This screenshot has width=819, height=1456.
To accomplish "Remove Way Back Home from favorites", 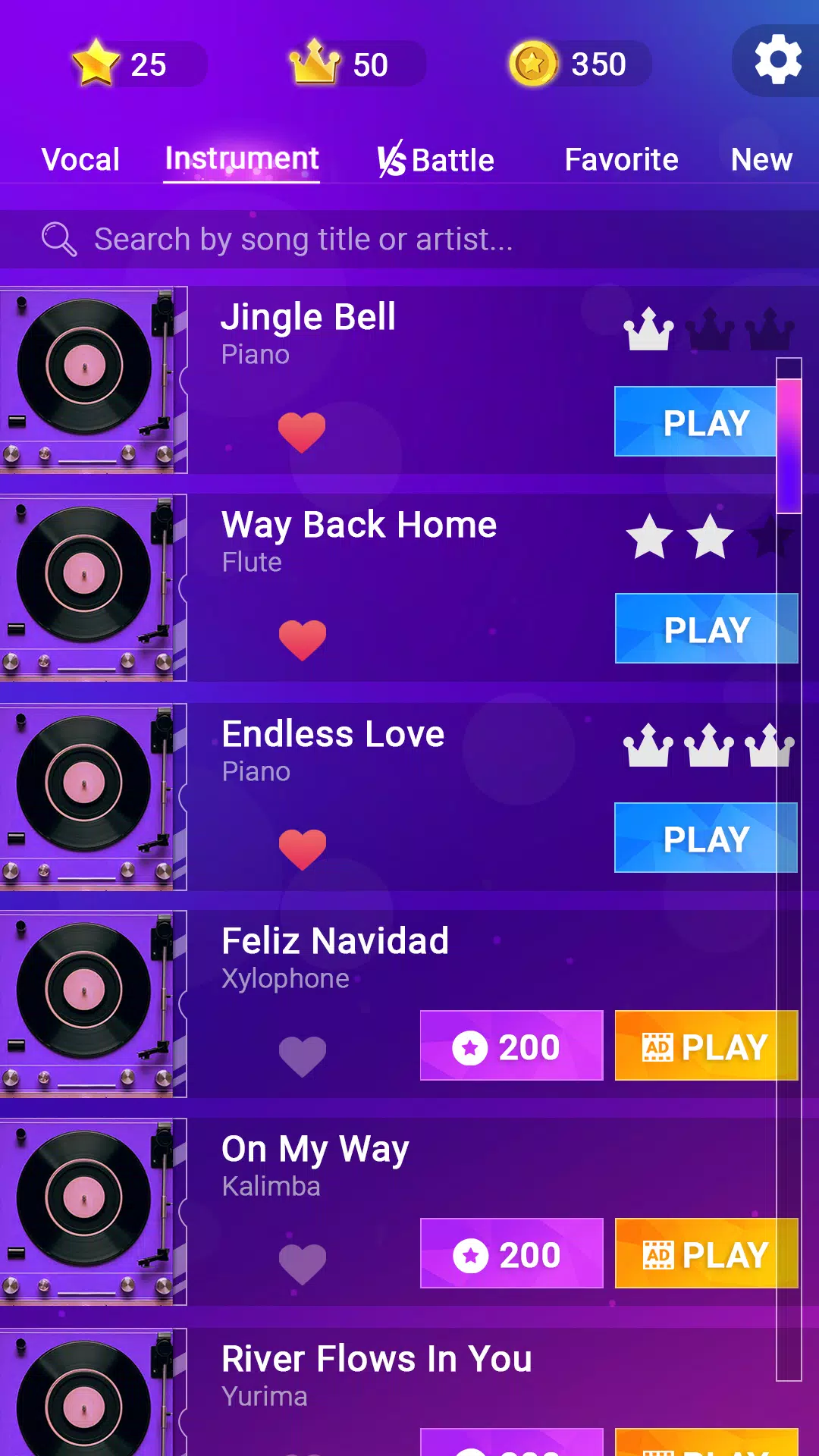I will [x=303, y=640].
